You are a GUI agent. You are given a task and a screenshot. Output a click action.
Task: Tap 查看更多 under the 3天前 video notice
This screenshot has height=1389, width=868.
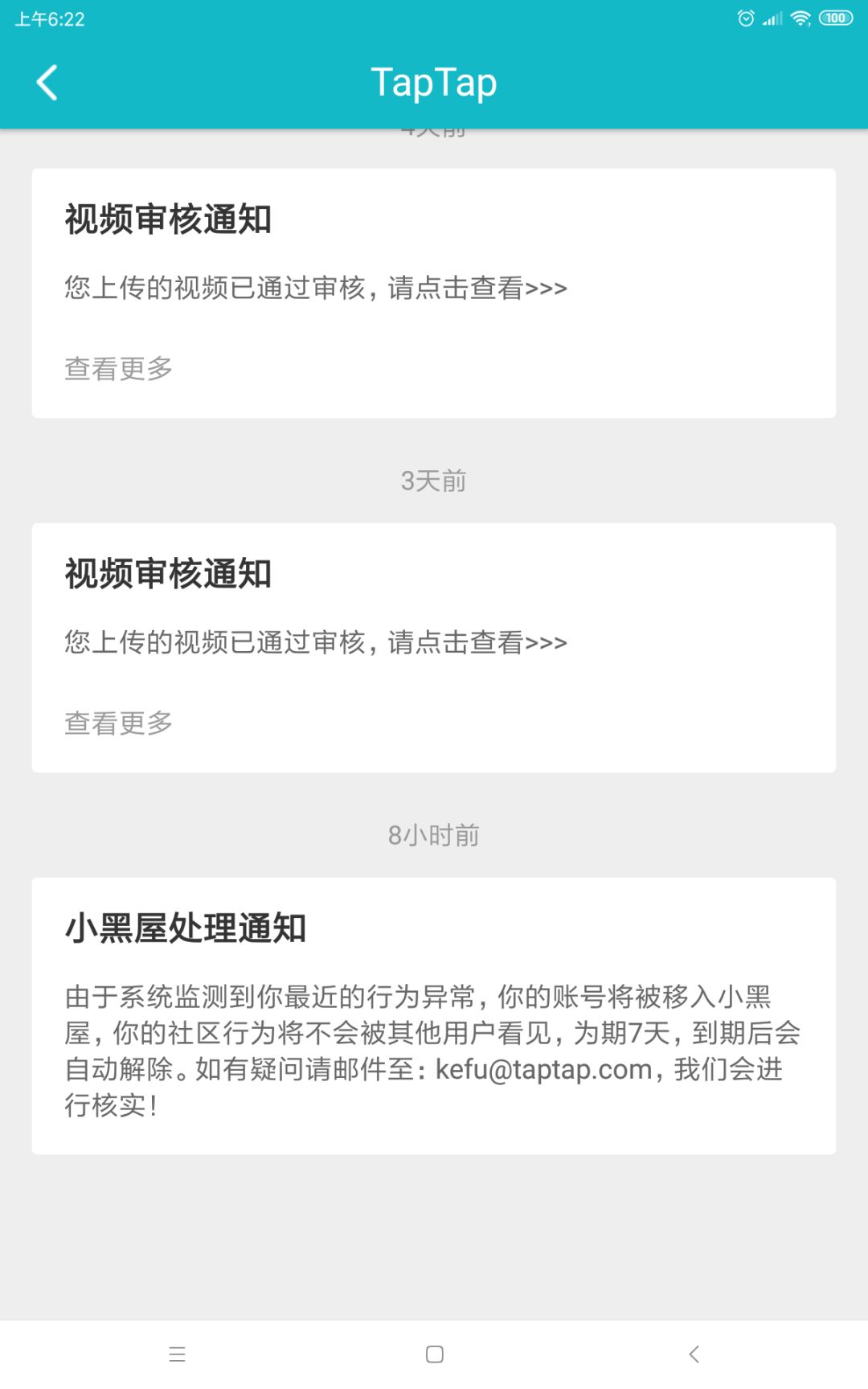(x=119, y=723)
